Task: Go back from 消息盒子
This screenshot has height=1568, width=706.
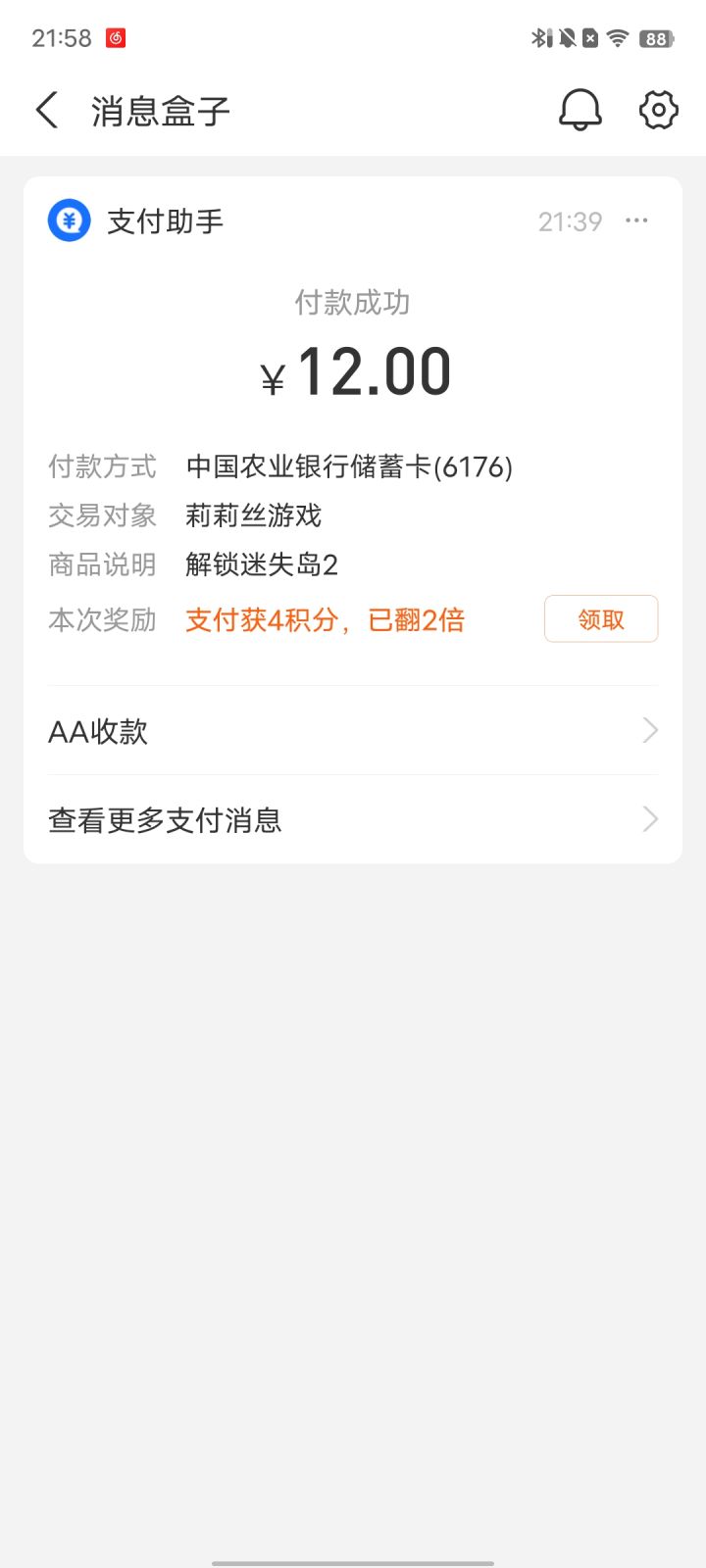Action: pos(46,110)
